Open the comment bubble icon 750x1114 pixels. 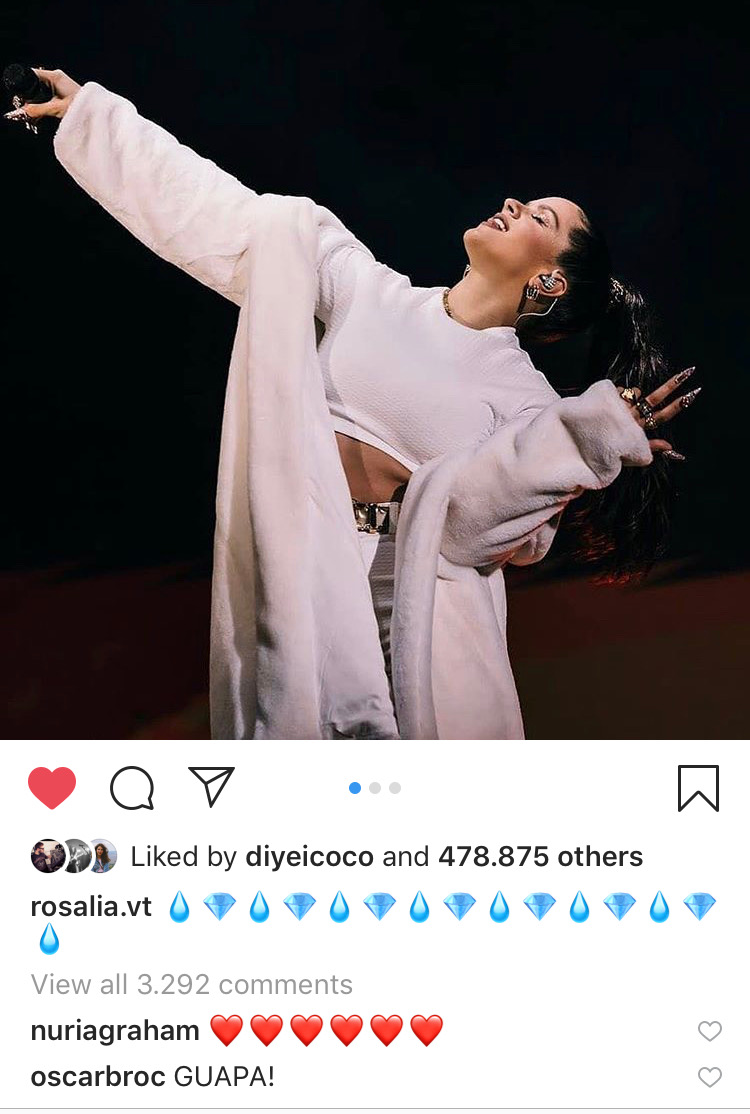coord(132,788)
